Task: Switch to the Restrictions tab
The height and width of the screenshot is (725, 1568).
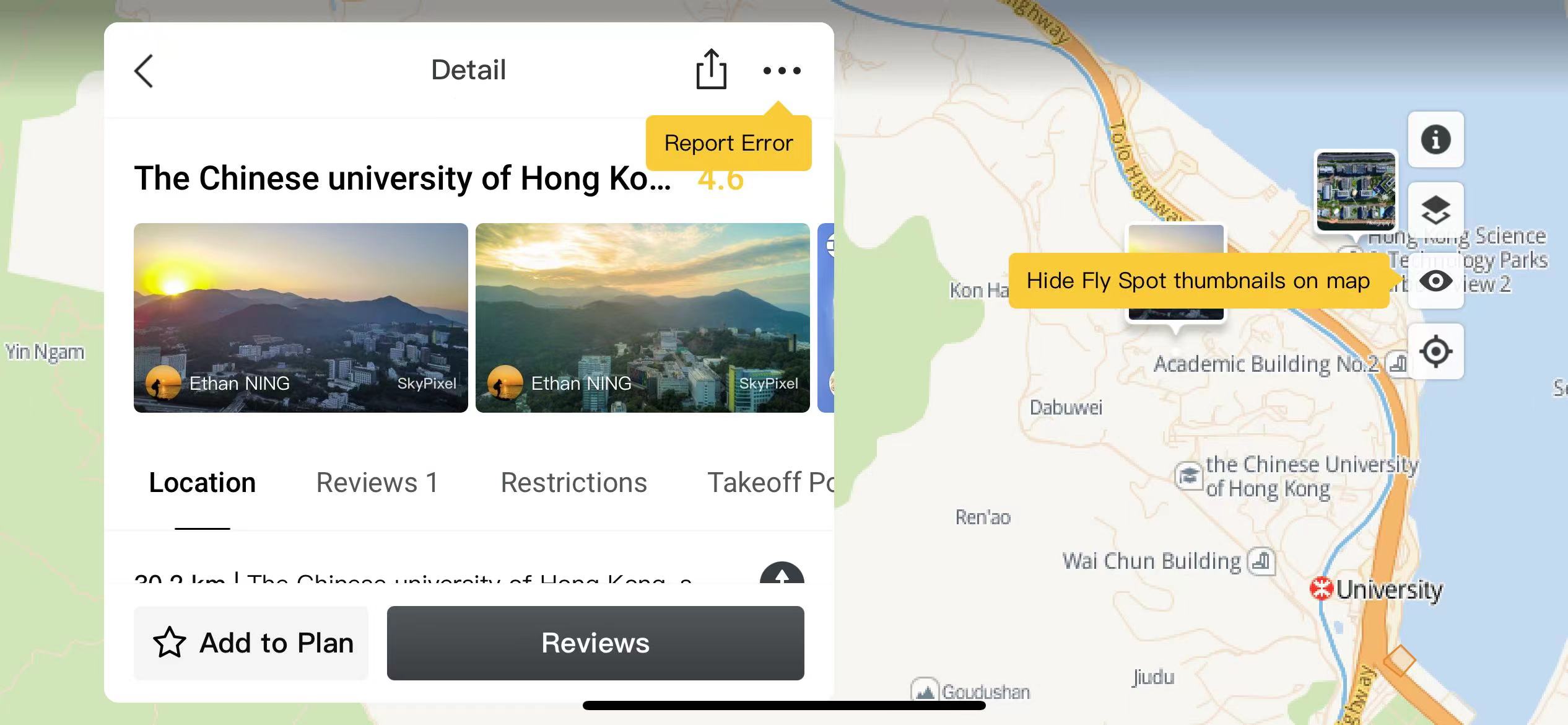Action: (573, 483)
